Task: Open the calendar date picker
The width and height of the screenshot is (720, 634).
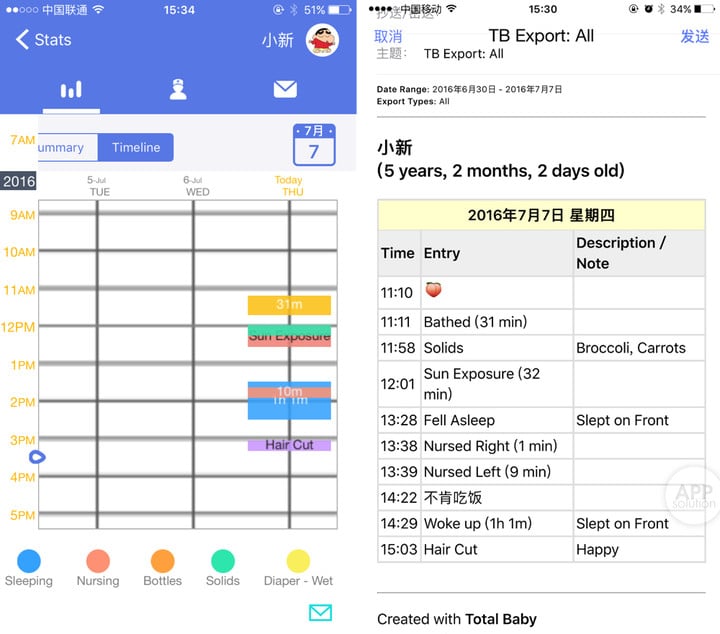Action: [314, 145]
